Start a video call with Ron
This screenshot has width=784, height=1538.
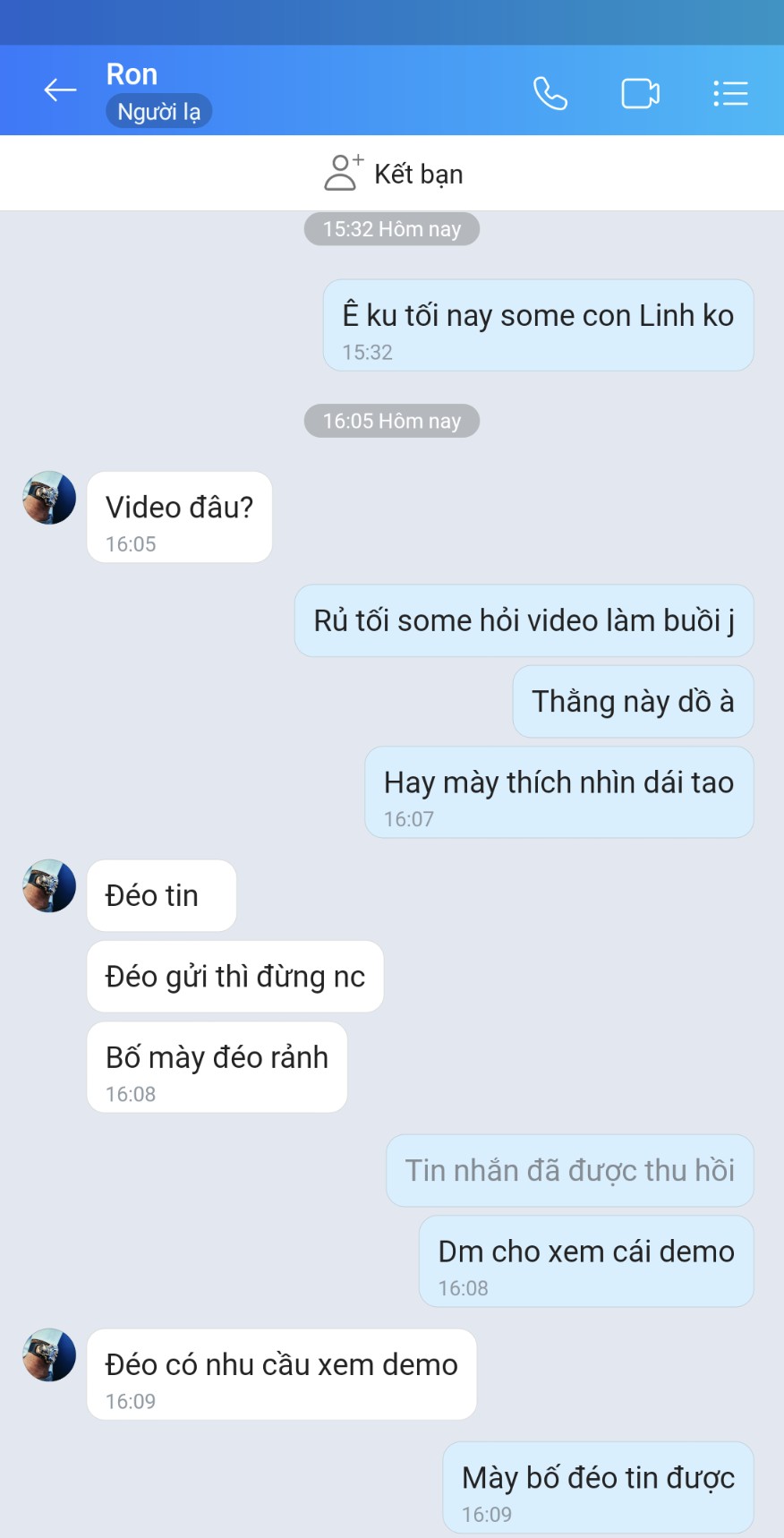640,93
